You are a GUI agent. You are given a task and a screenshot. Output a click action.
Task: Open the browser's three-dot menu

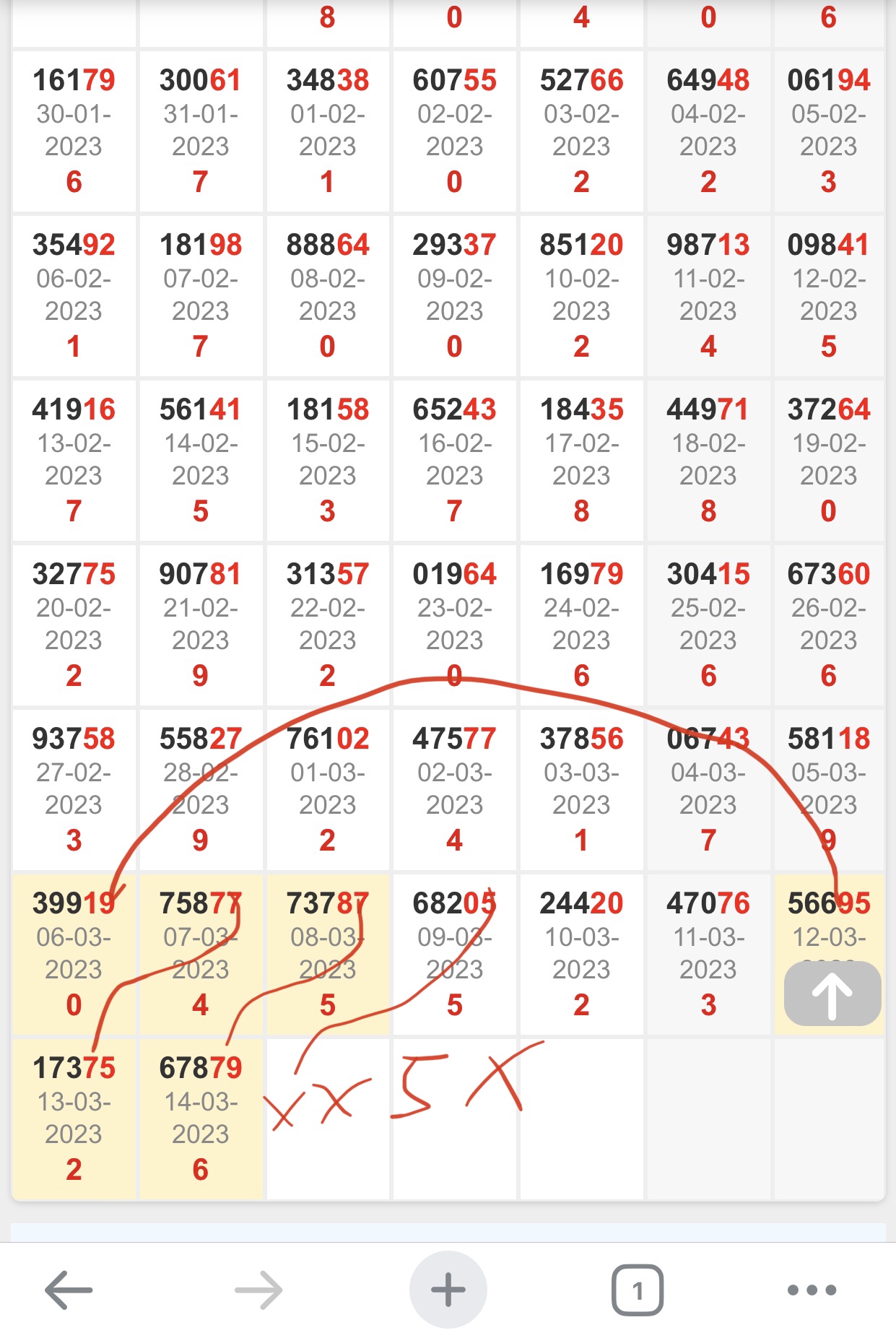coord(812,1290)
